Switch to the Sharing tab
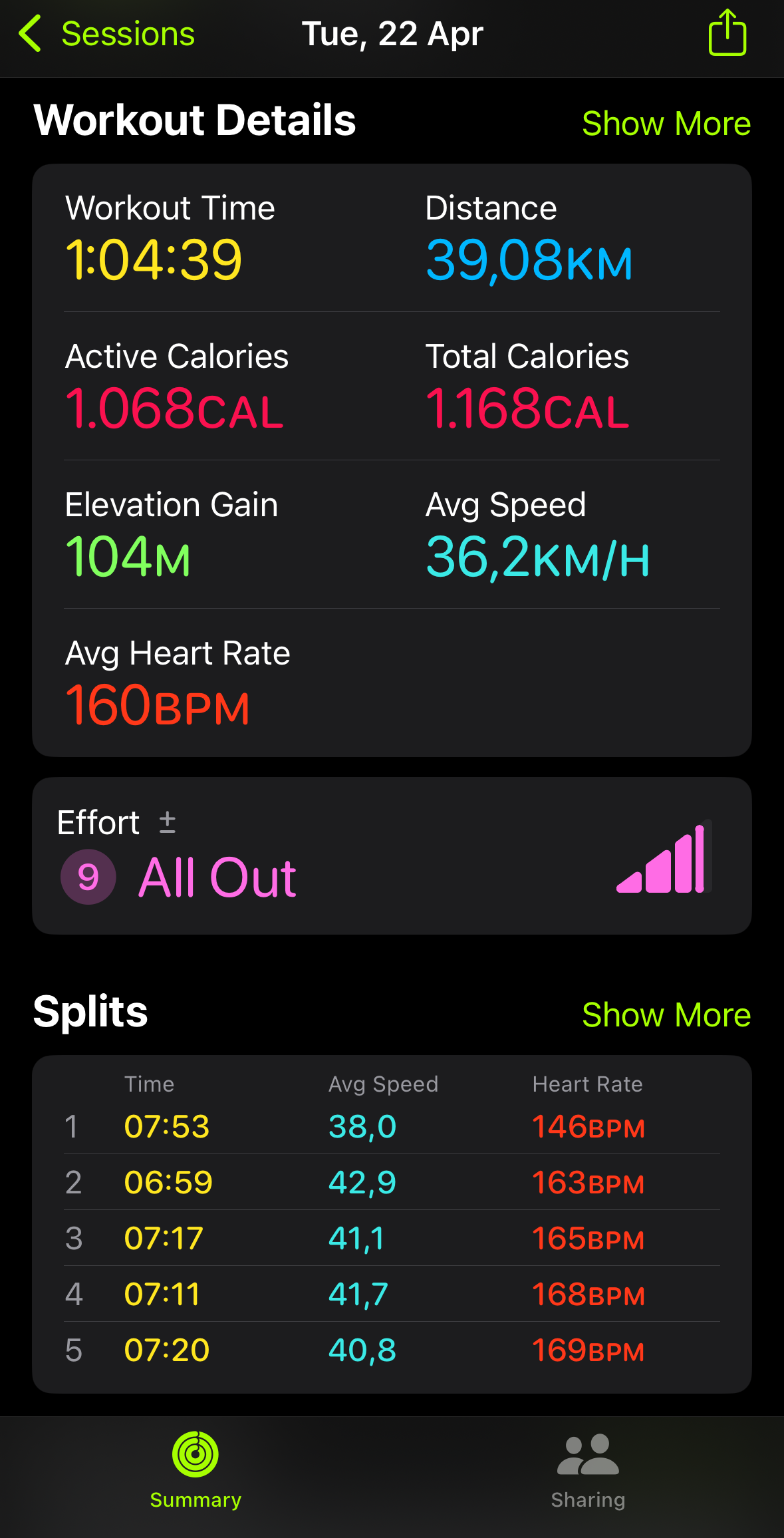 [x=588, y=1472]
